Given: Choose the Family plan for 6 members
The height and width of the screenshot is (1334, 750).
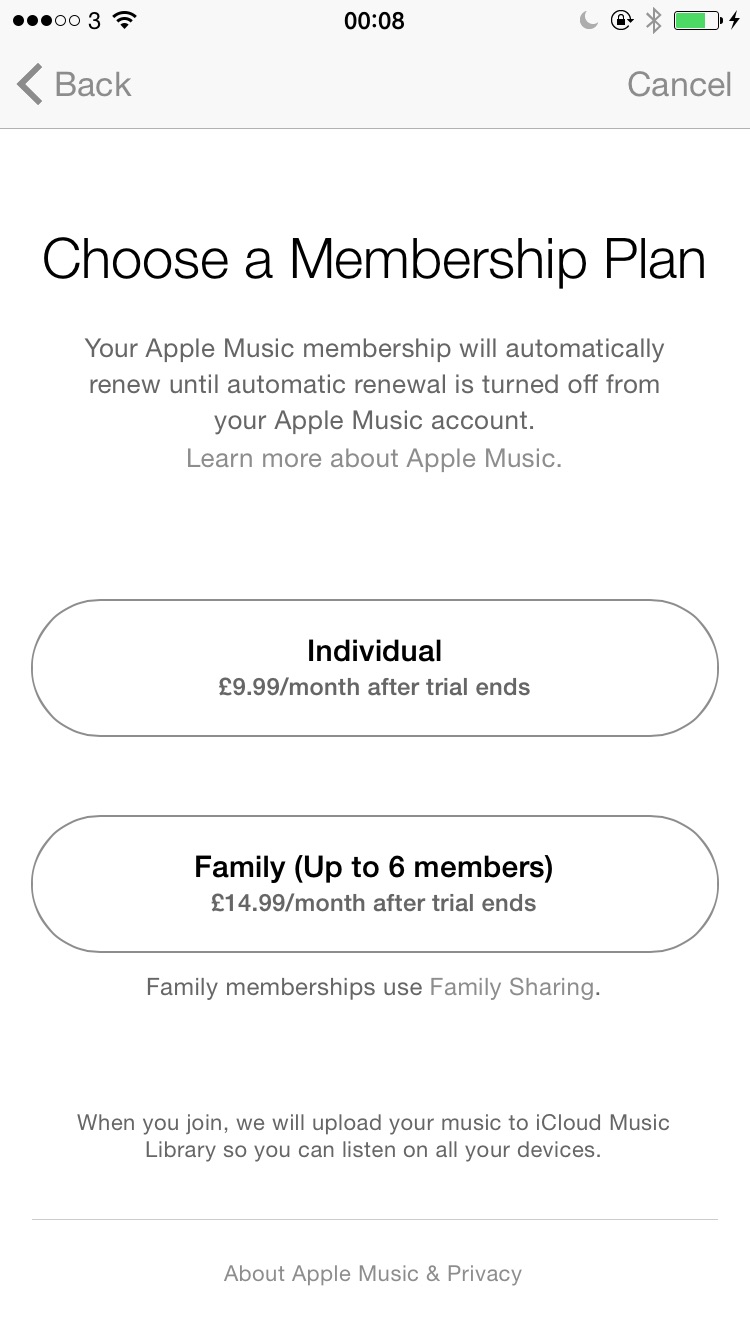Looking at the screenshot, I should 375,884.
